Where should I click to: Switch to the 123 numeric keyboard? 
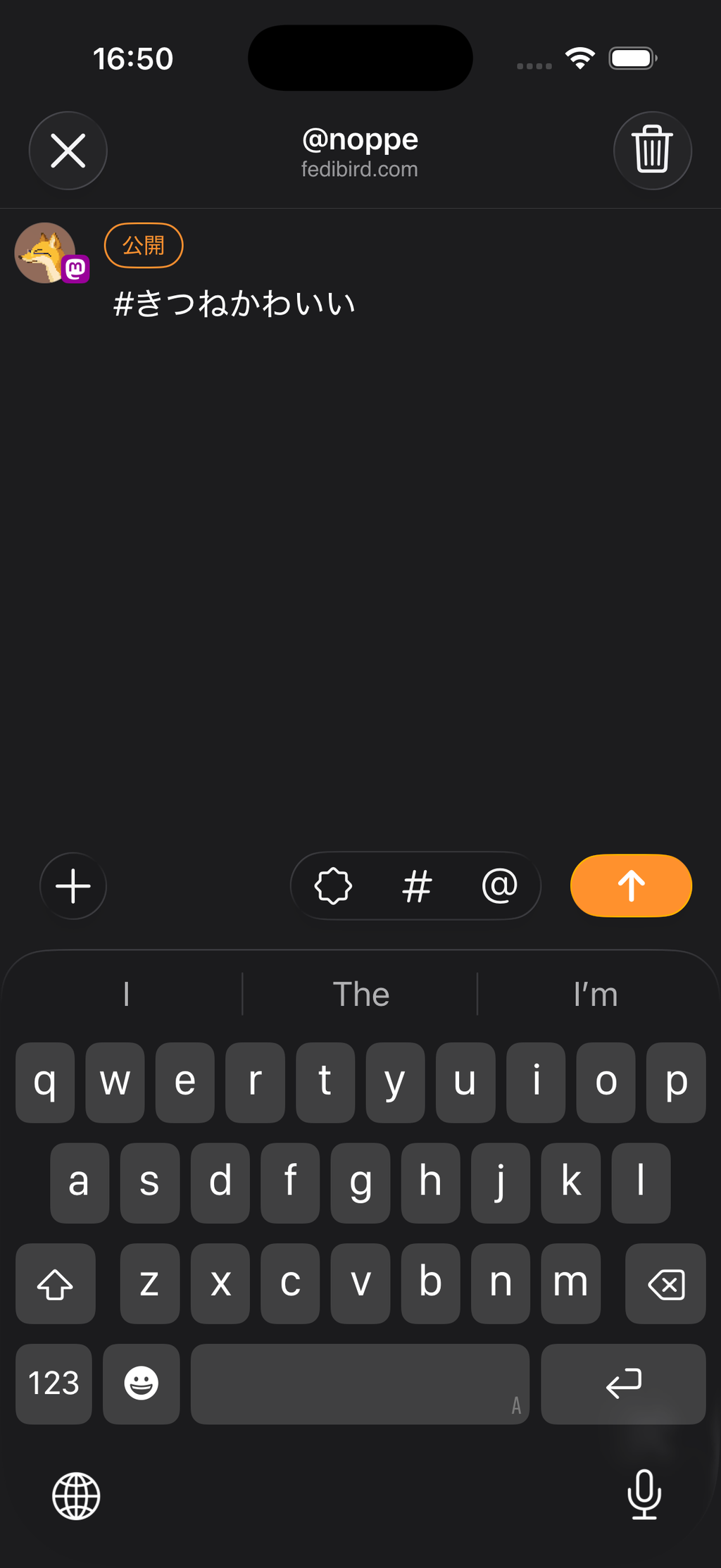[x=54, y=1383]
